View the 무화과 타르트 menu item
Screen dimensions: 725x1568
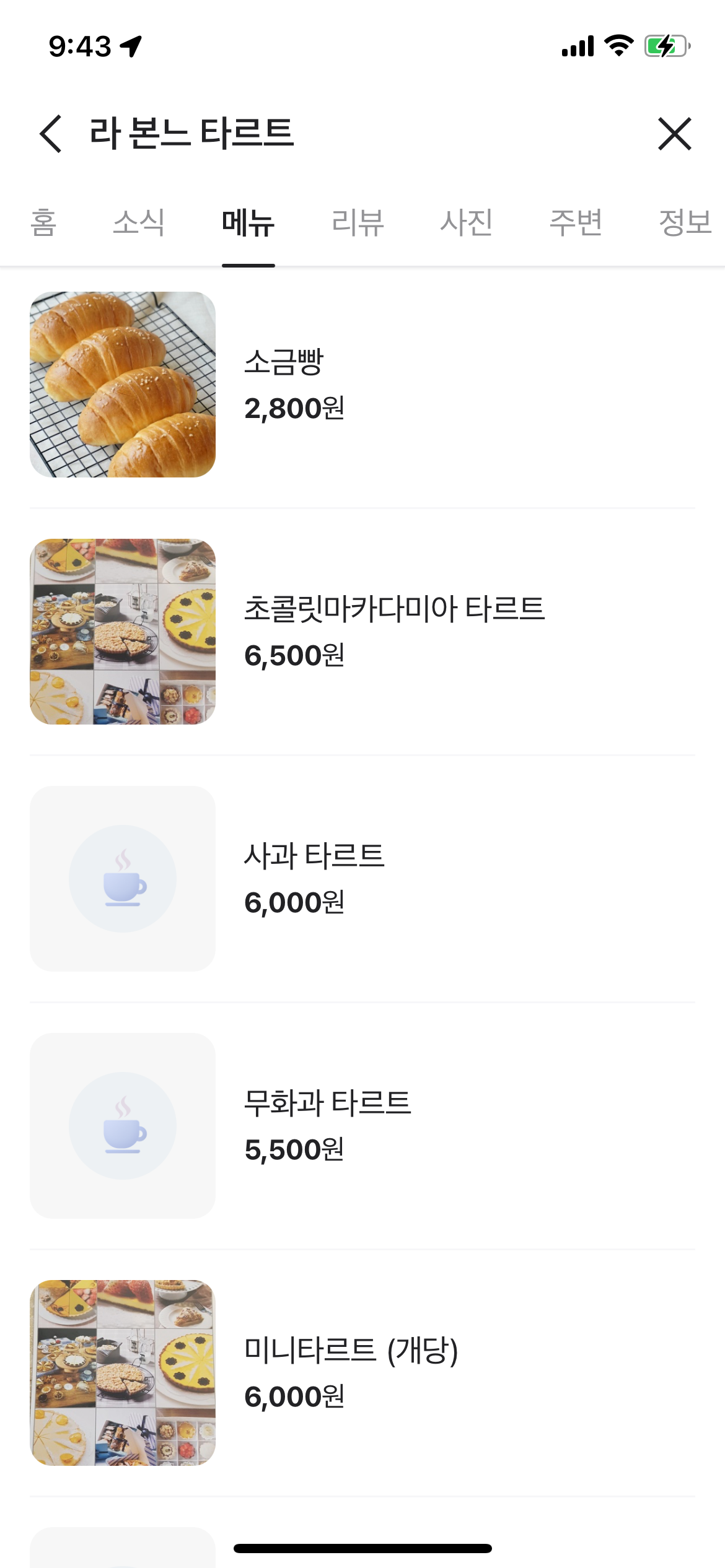pyautogui.click(x=362, y=1126)
